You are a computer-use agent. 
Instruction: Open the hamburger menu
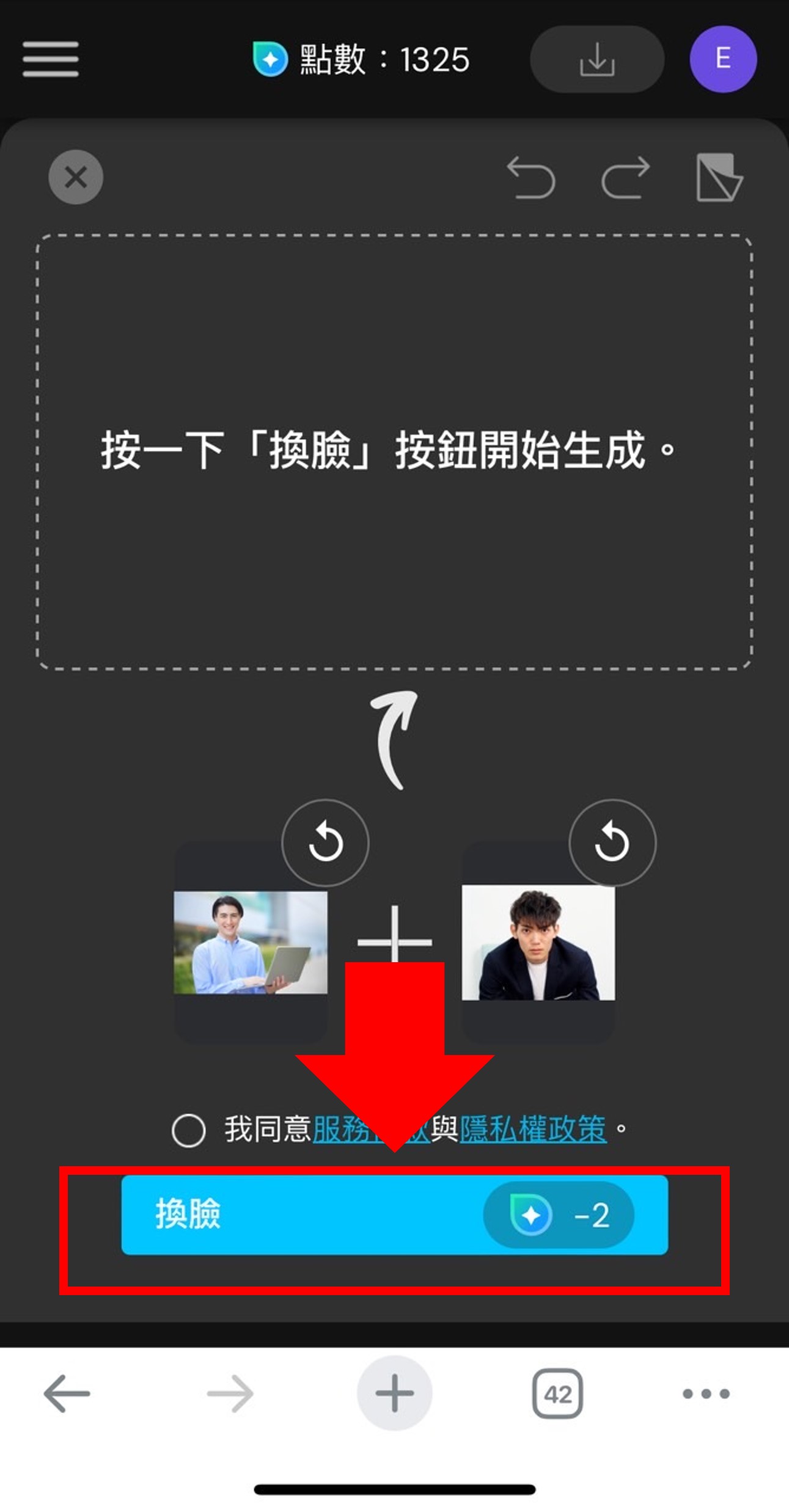point(50,59)
